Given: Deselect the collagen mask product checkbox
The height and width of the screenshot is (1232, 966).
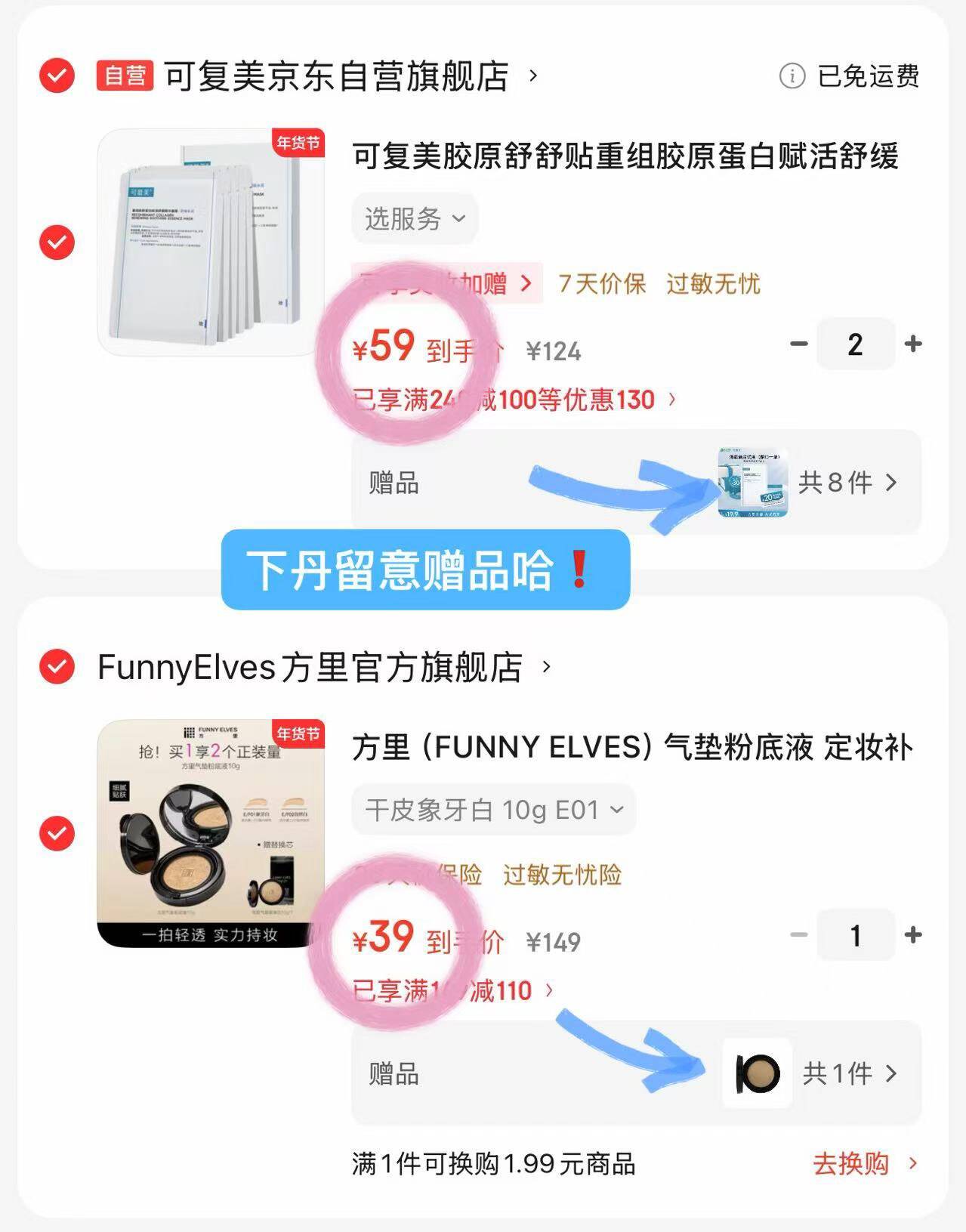Looking at the screenshot, I should pos(56,242).
